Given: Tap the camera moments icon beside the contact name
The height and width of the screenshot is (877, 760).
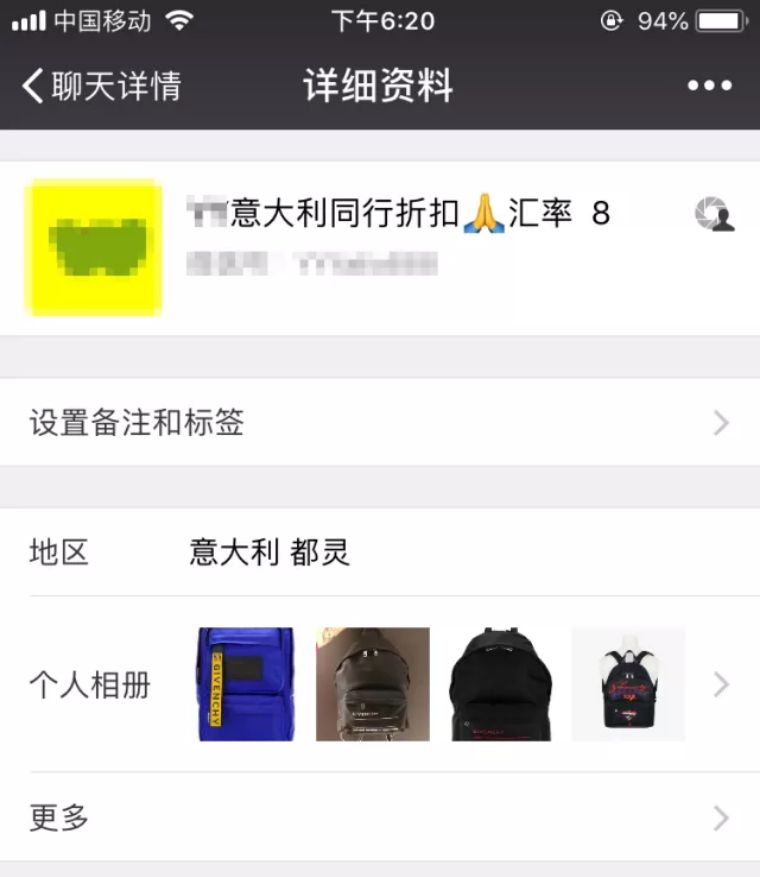Looking at the screenshot, I should point(714,213).
